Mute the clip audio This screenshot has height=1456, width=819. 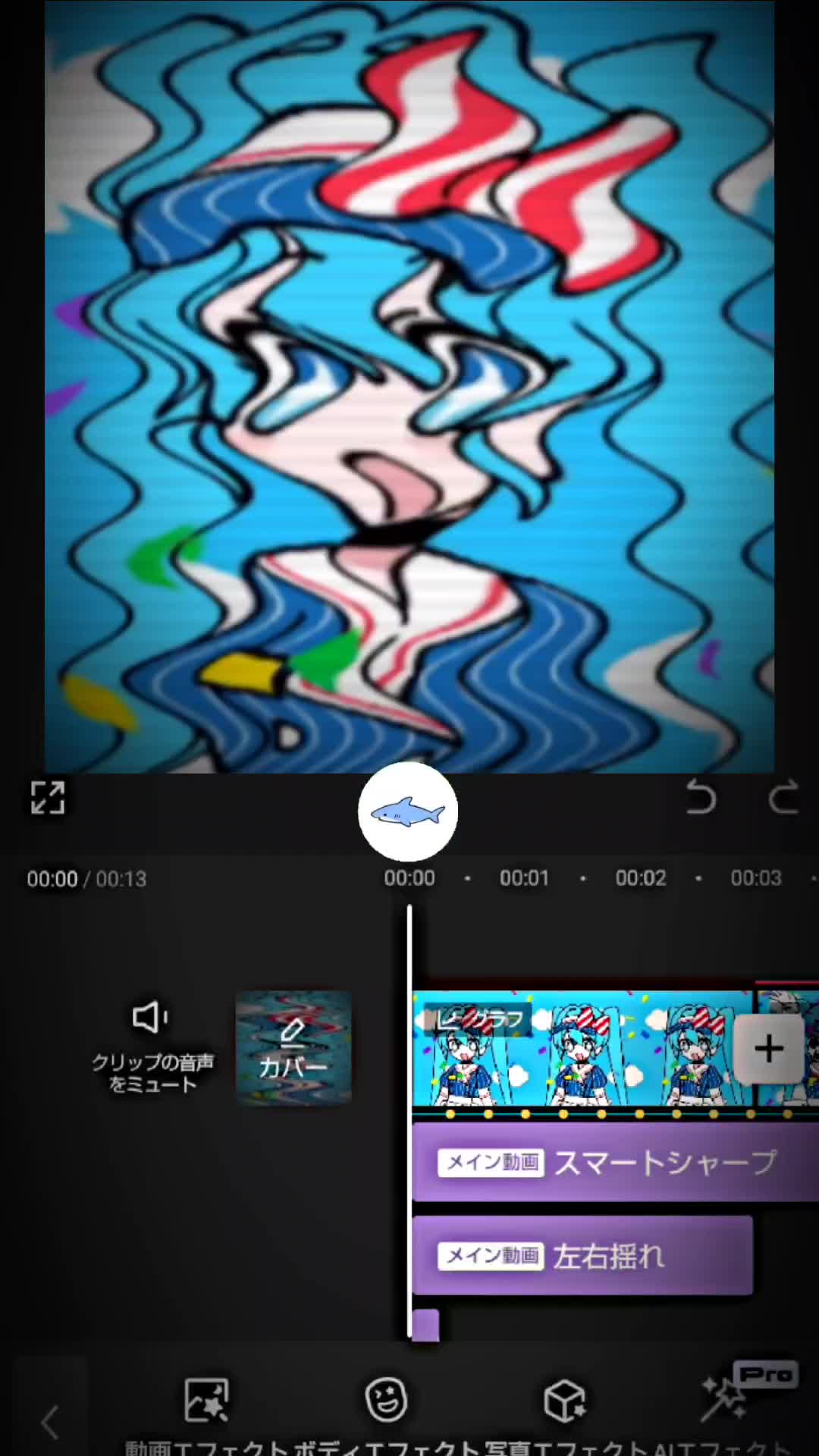tap(152, 1046)
